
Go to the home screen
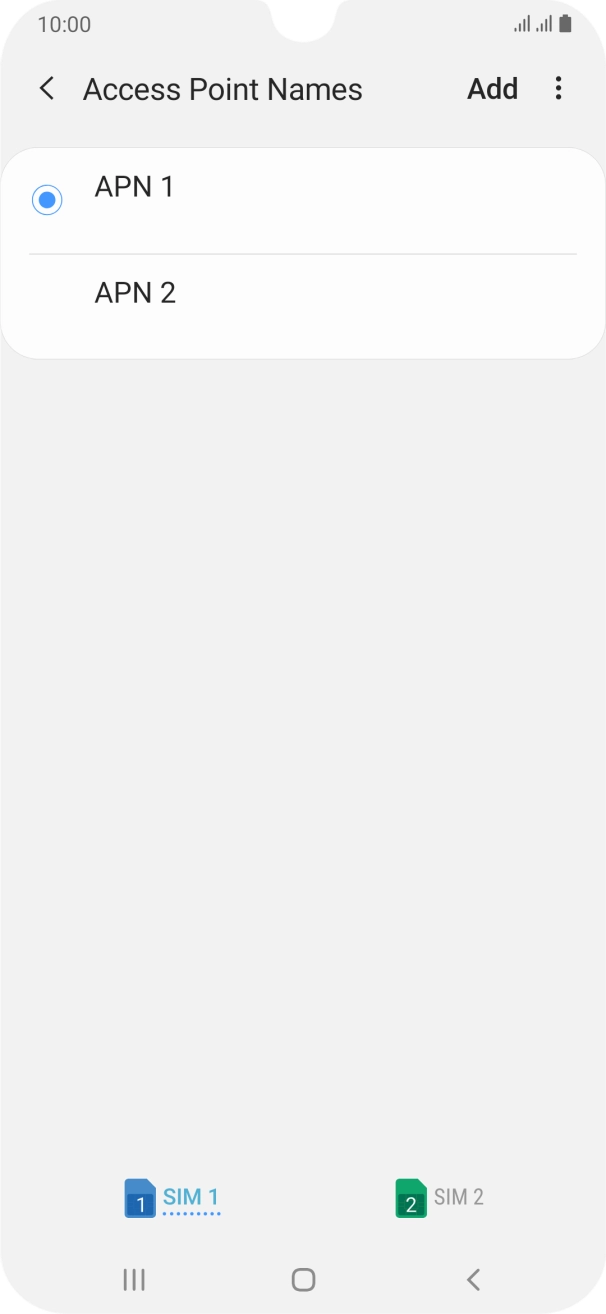[303, 1279]
